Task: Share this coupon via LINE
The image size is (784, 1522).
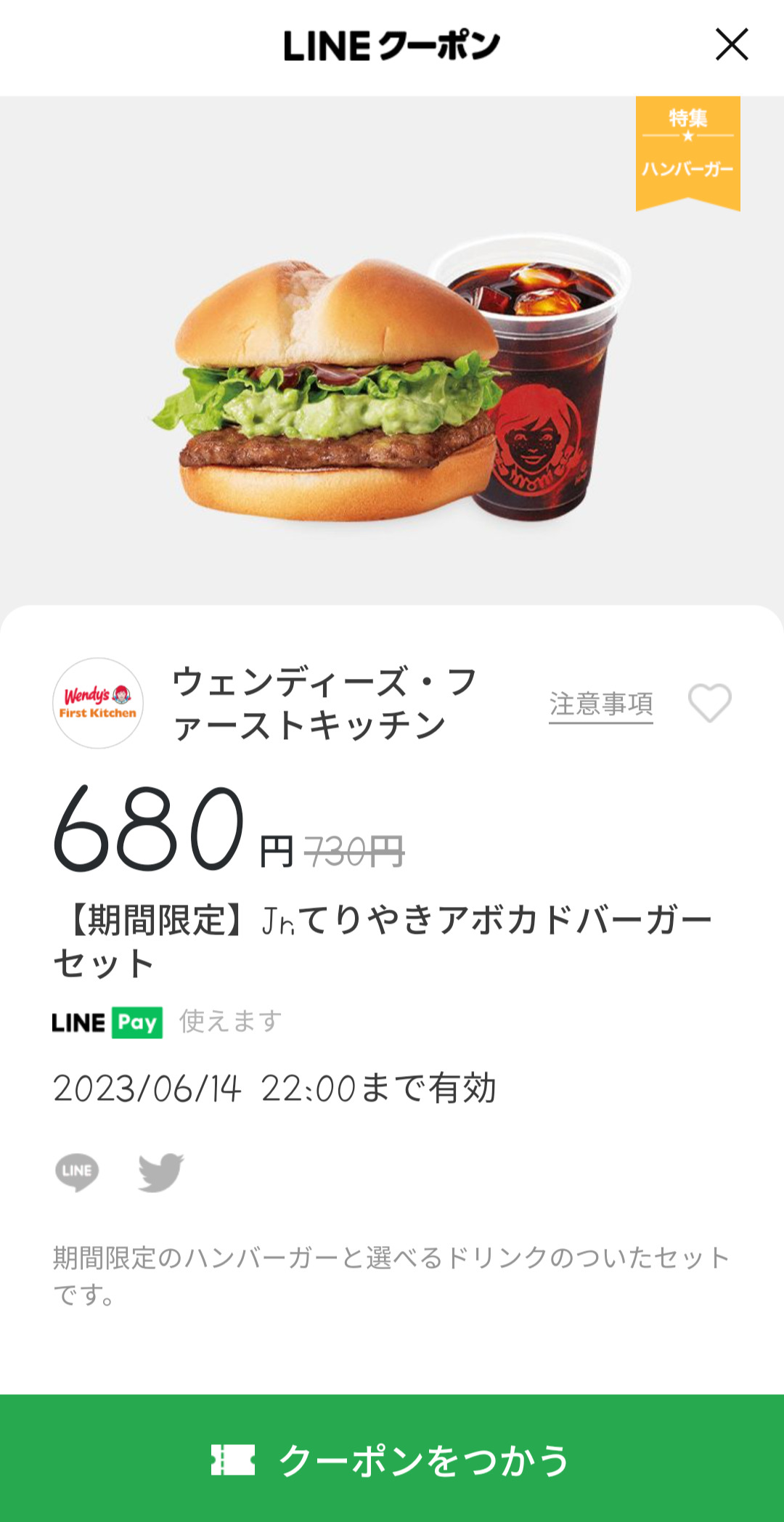Action: click(x=77, y=1171)
